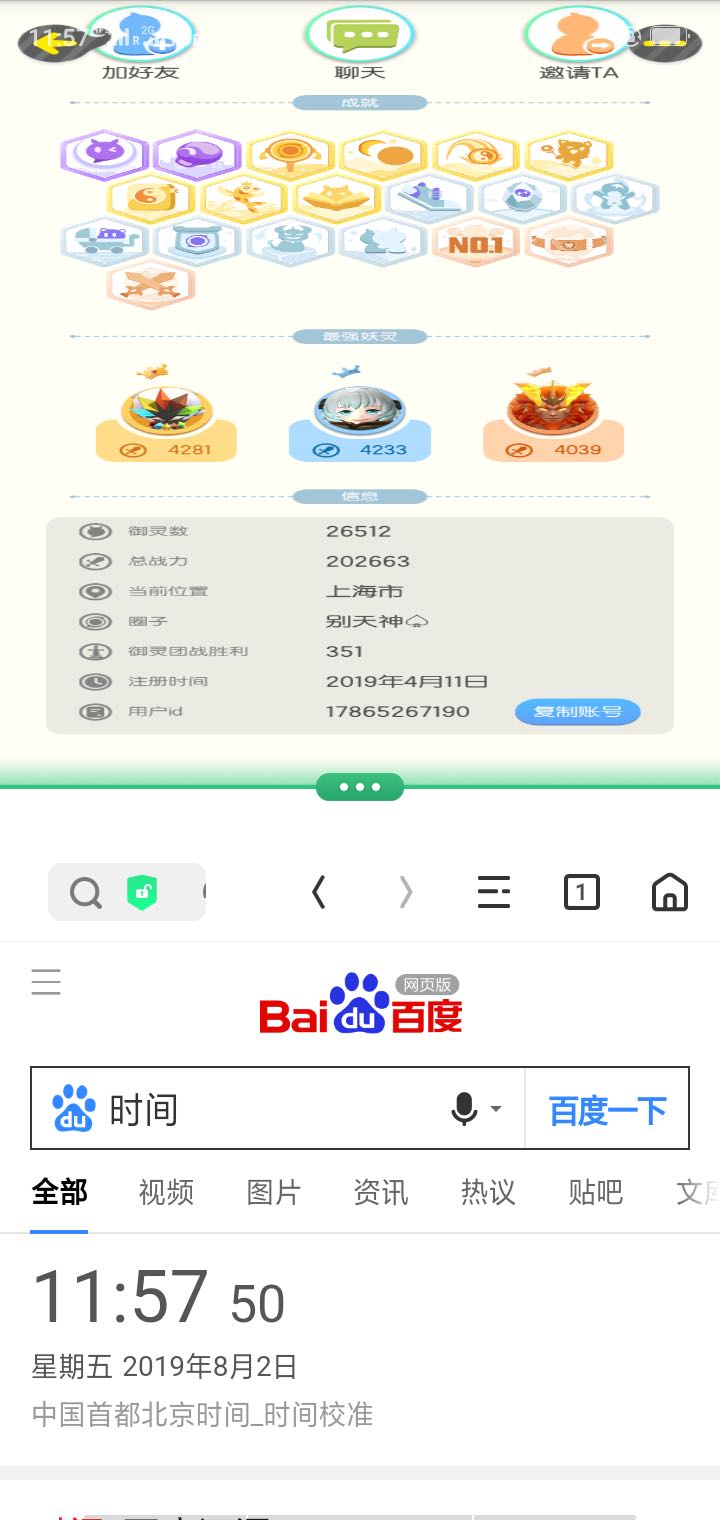
Task: Tap the split-screen divider handle
Action: (360, 787)
